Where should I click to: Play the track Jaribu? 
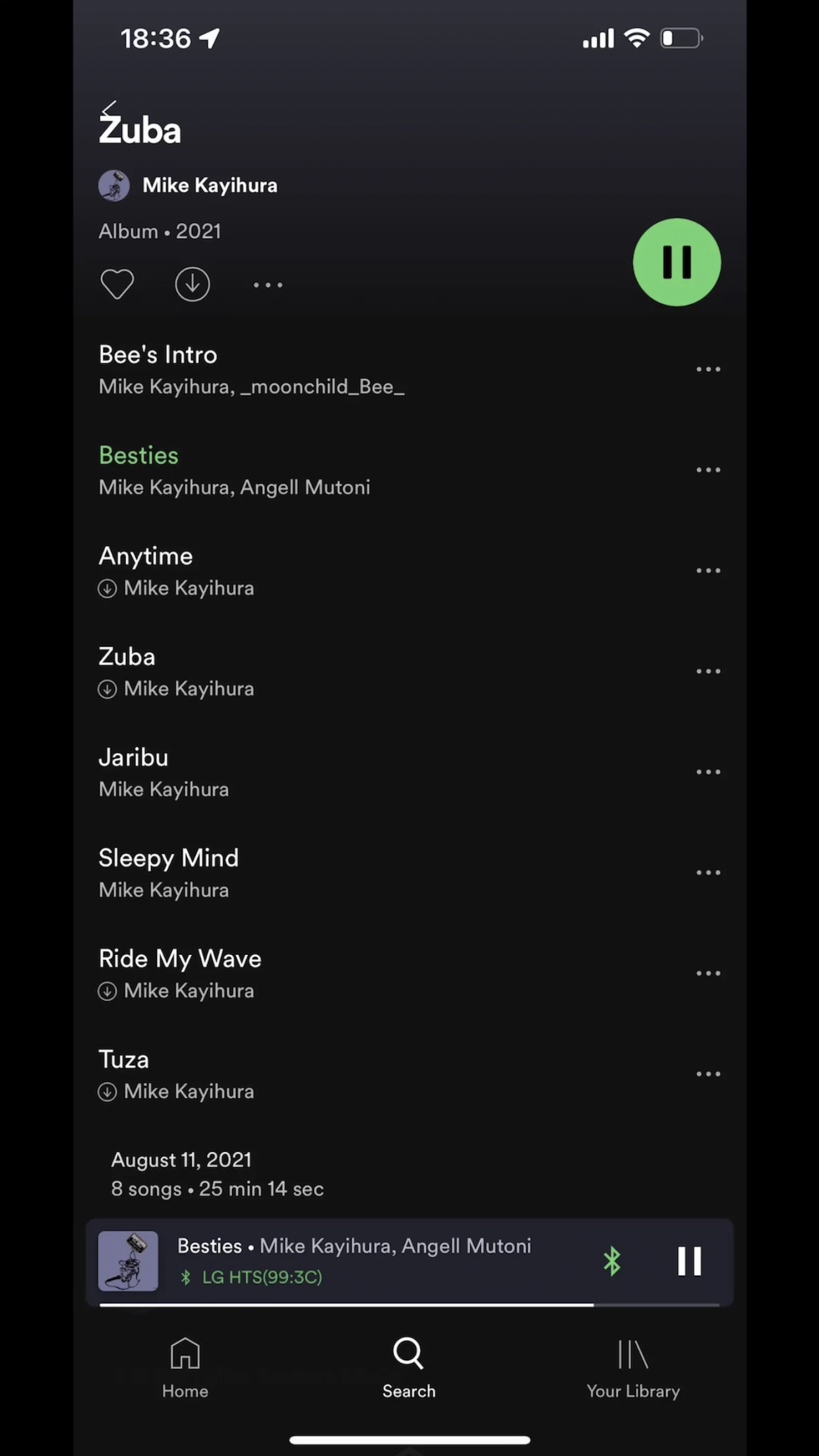pos(133,758)
